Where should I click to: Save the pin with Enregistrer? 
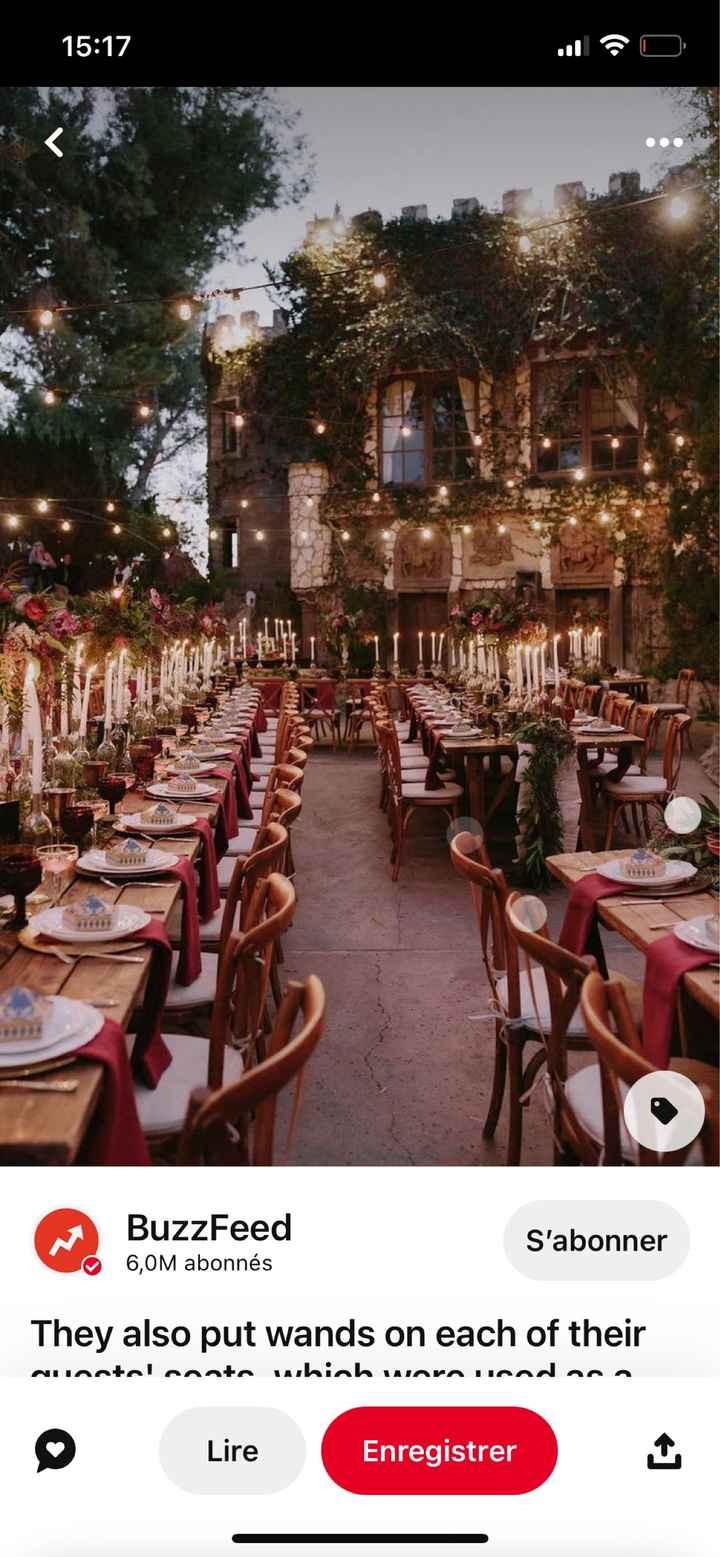(x=439, y=1450)
